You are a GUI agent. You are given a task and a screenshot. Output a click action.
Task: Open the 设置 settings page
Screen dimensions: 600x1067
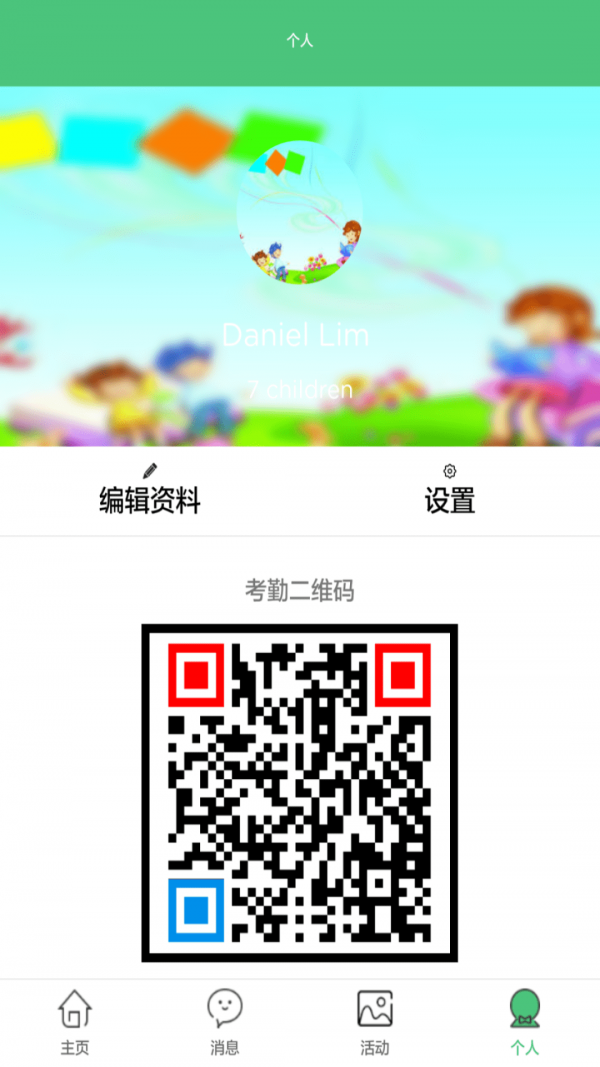(x=449, y=490)
